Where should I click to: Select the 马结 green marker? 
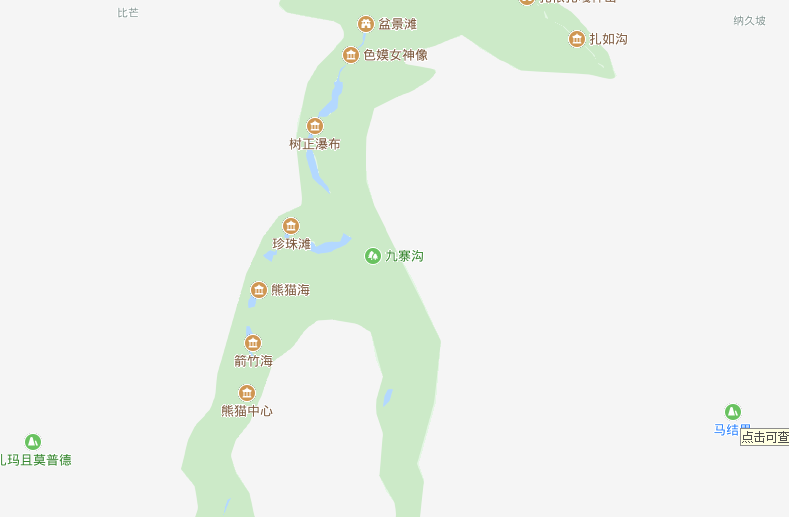tap(733, 412)
